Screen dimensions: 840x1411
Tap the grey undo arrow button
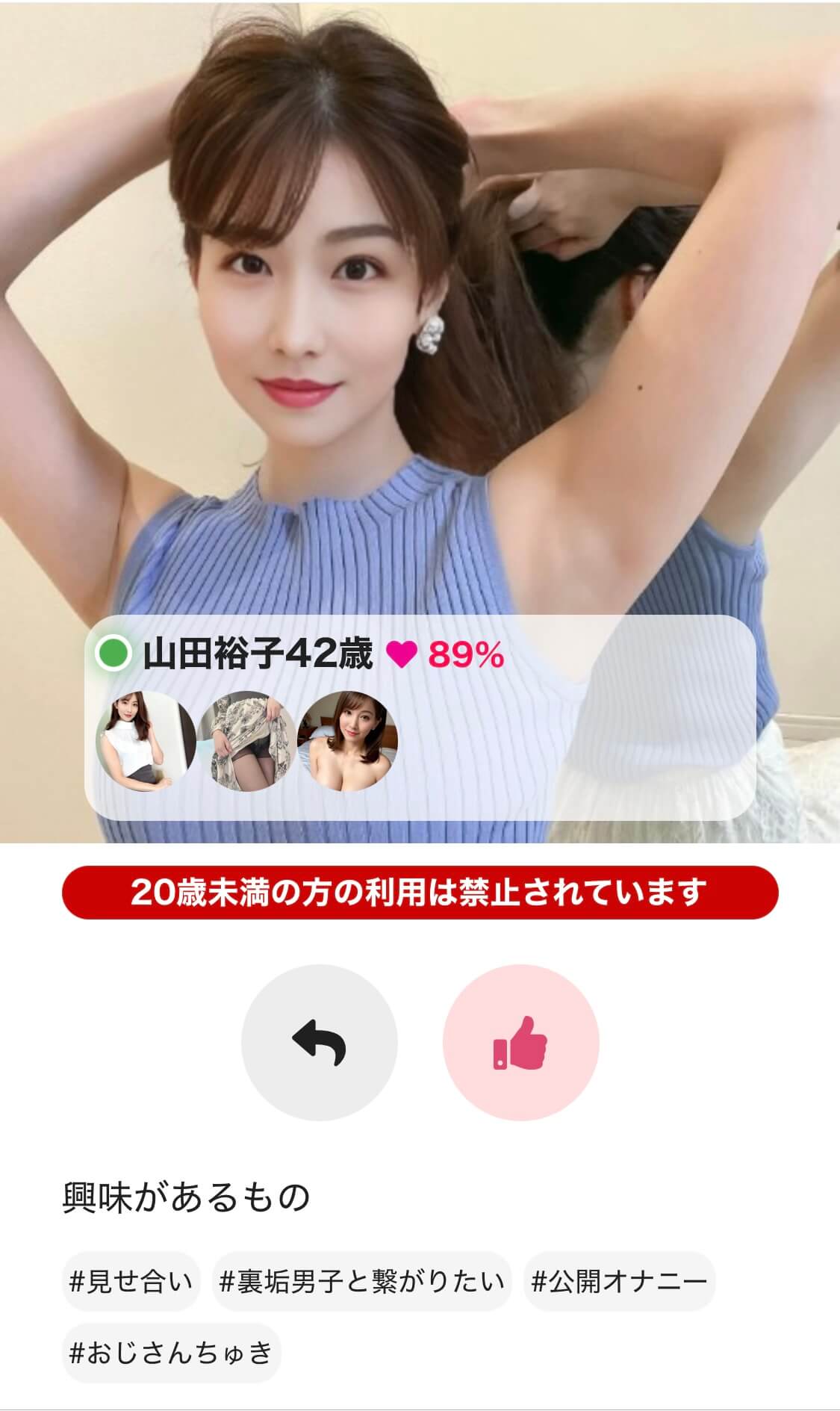point(319,1042)
